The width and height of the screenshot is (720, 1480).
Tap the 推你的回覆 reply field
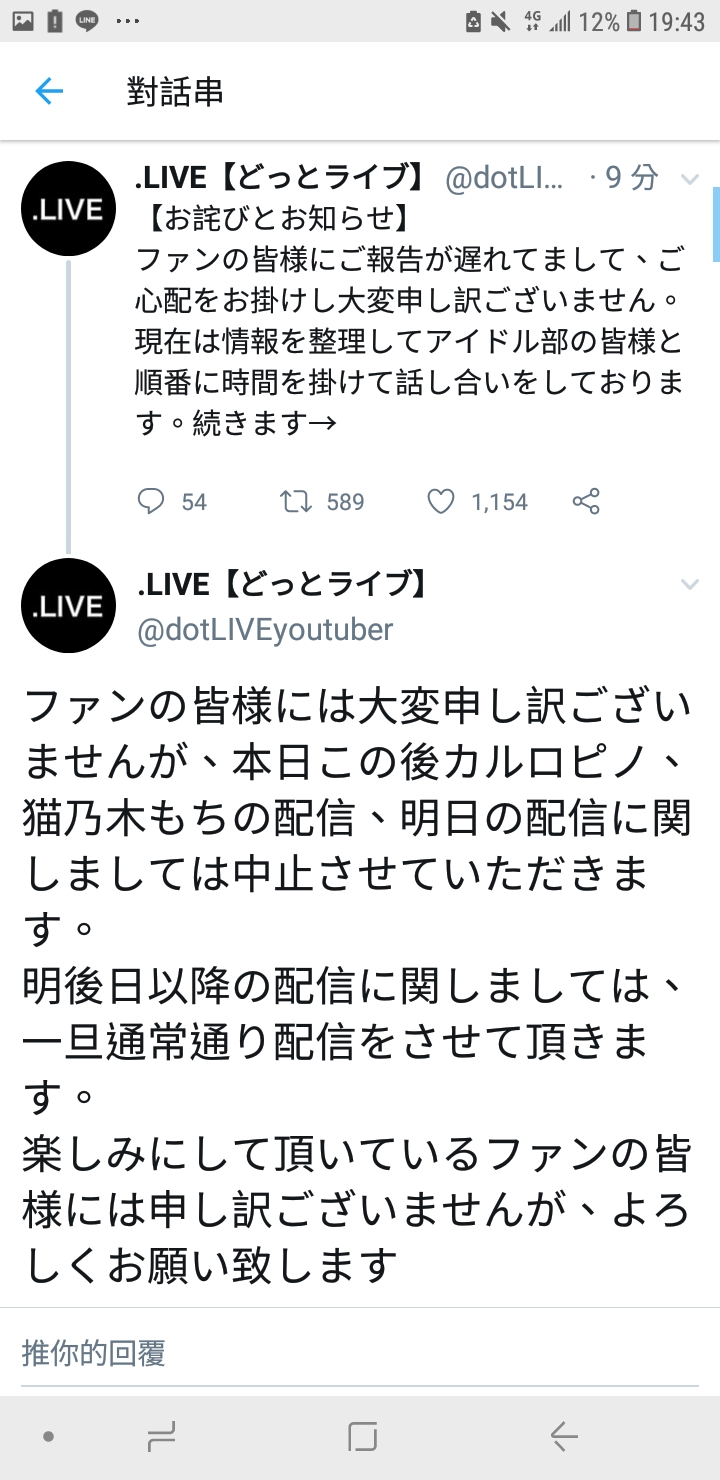click(360, 1354)
